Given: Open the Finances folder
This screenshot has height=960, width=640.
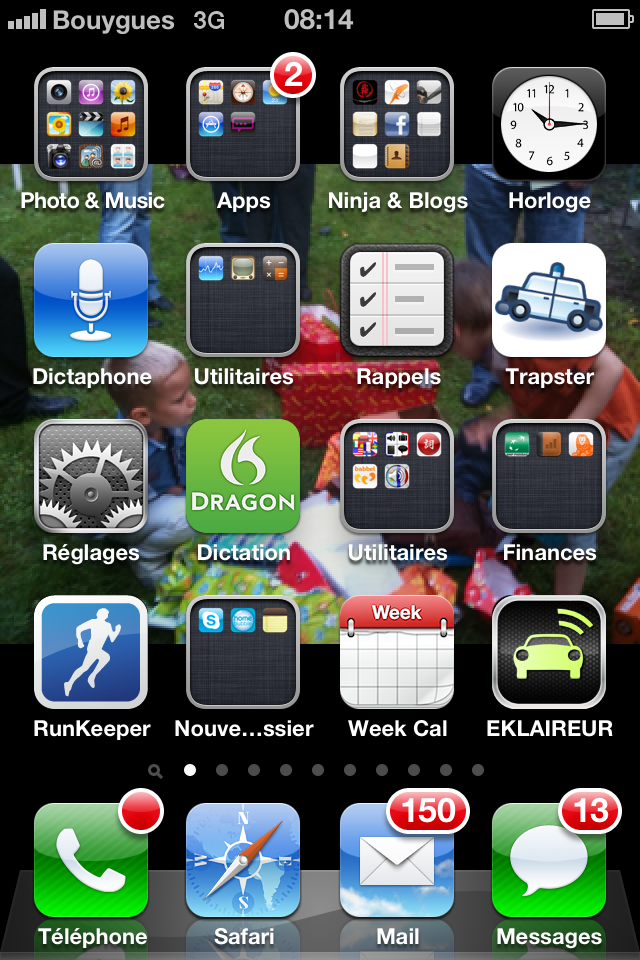Looking at the screenshot, I should coord(549,476).
